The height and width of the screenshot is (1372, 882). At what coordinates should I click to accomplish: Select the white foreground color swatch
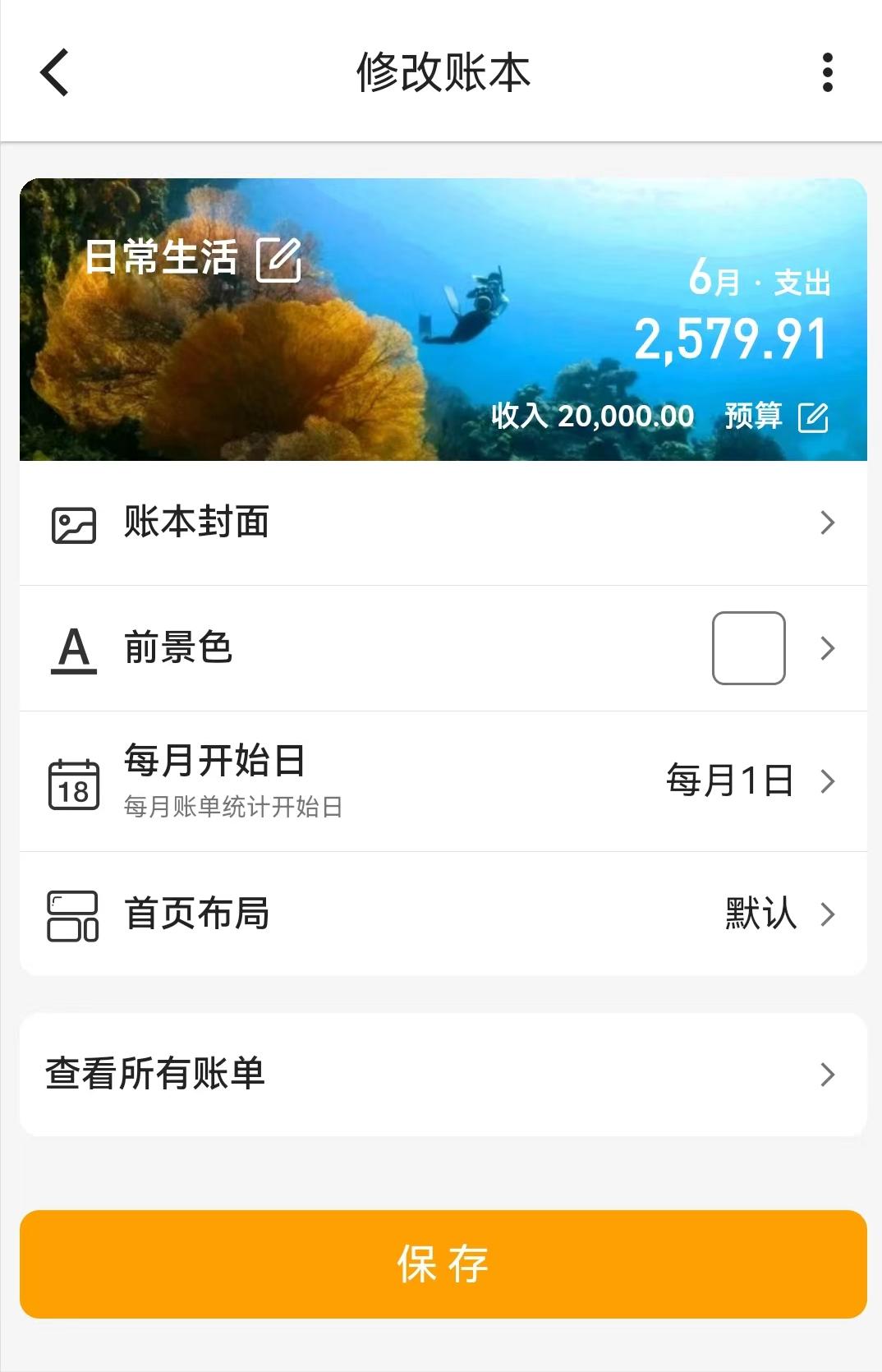pyautogui.click(x=748, y=649)
